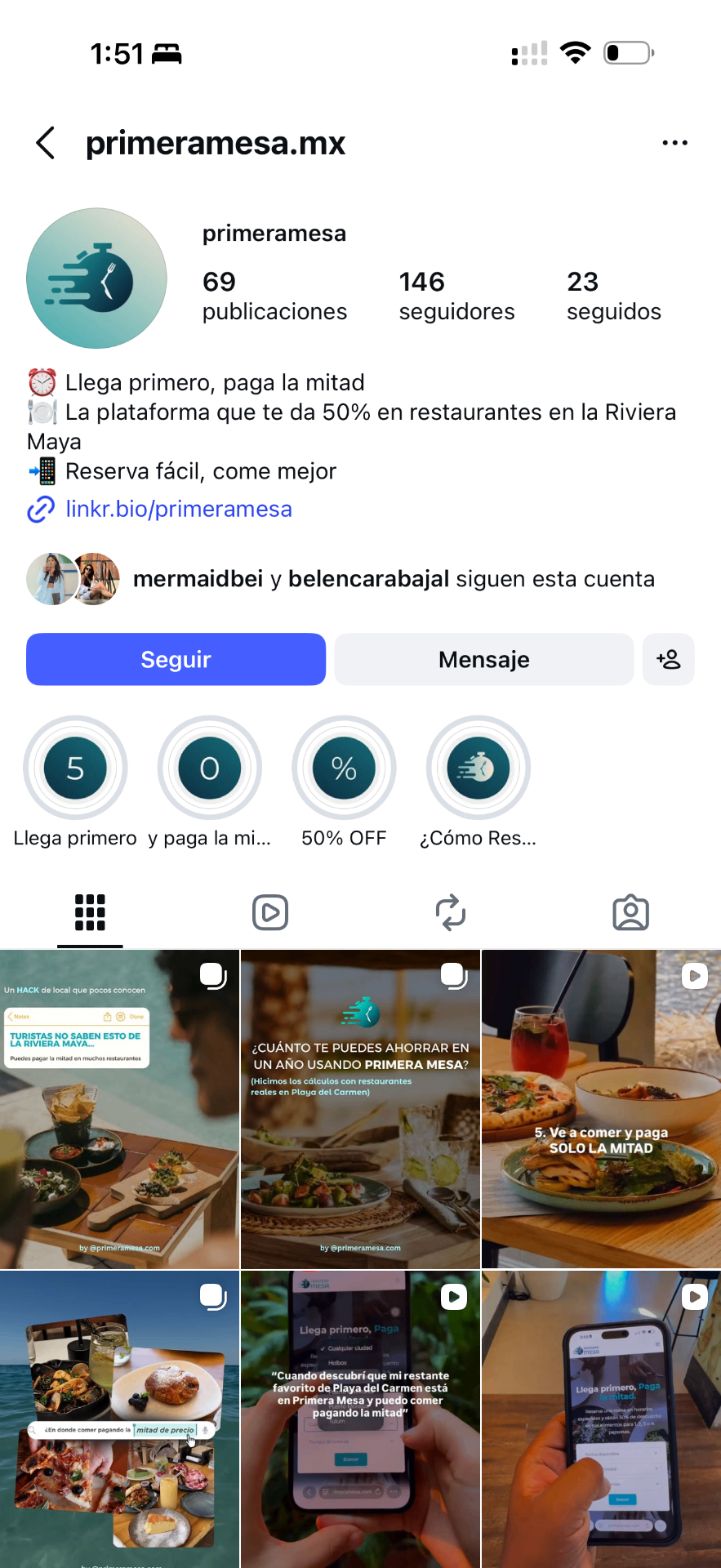Switch to the tagged photos tab
The height and width of the screenshot is (1568, 721).
point(630,912)
